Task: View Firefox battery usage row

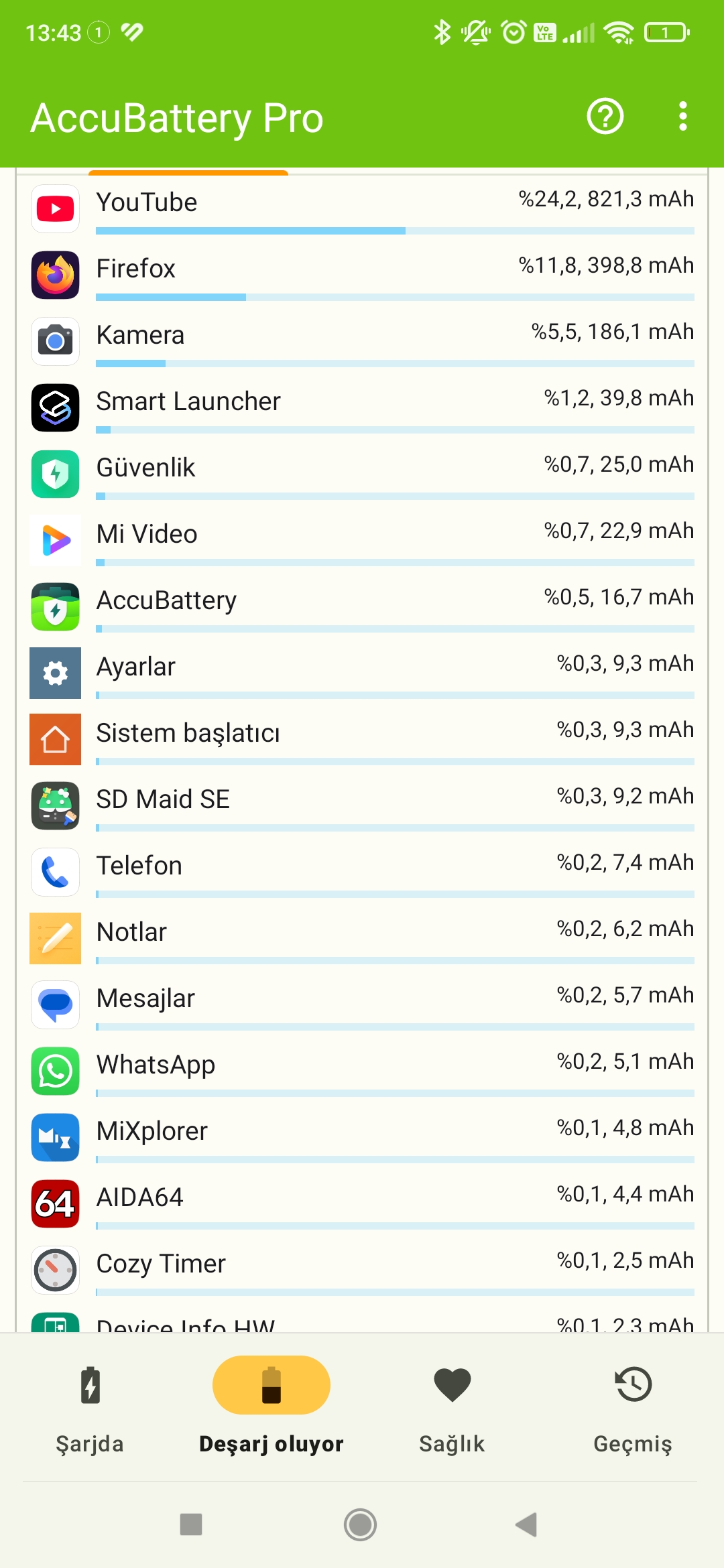Action: pos(362,275)
